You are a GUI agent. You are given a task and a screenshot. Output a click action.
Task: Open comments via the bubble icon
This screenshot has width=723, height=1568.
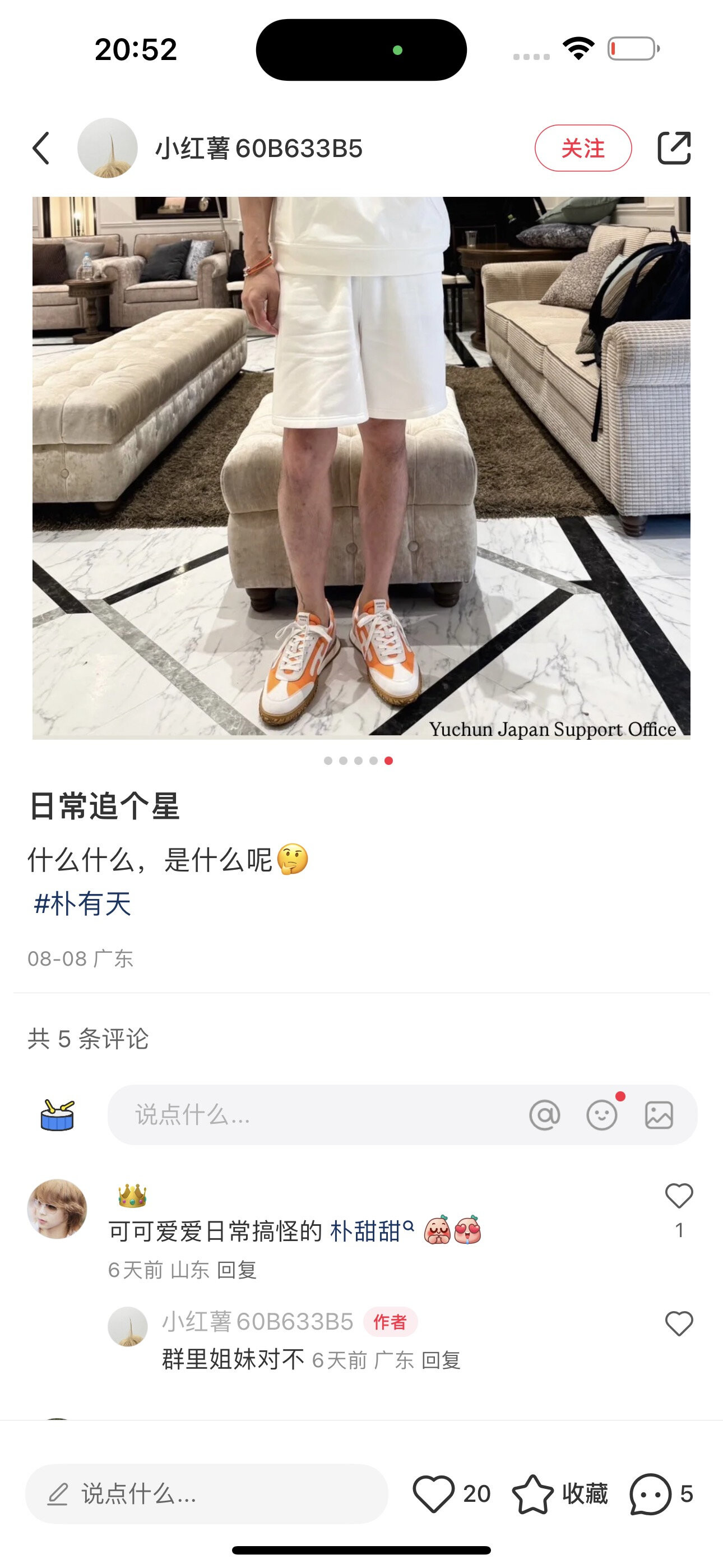(x=650, y=1494)
